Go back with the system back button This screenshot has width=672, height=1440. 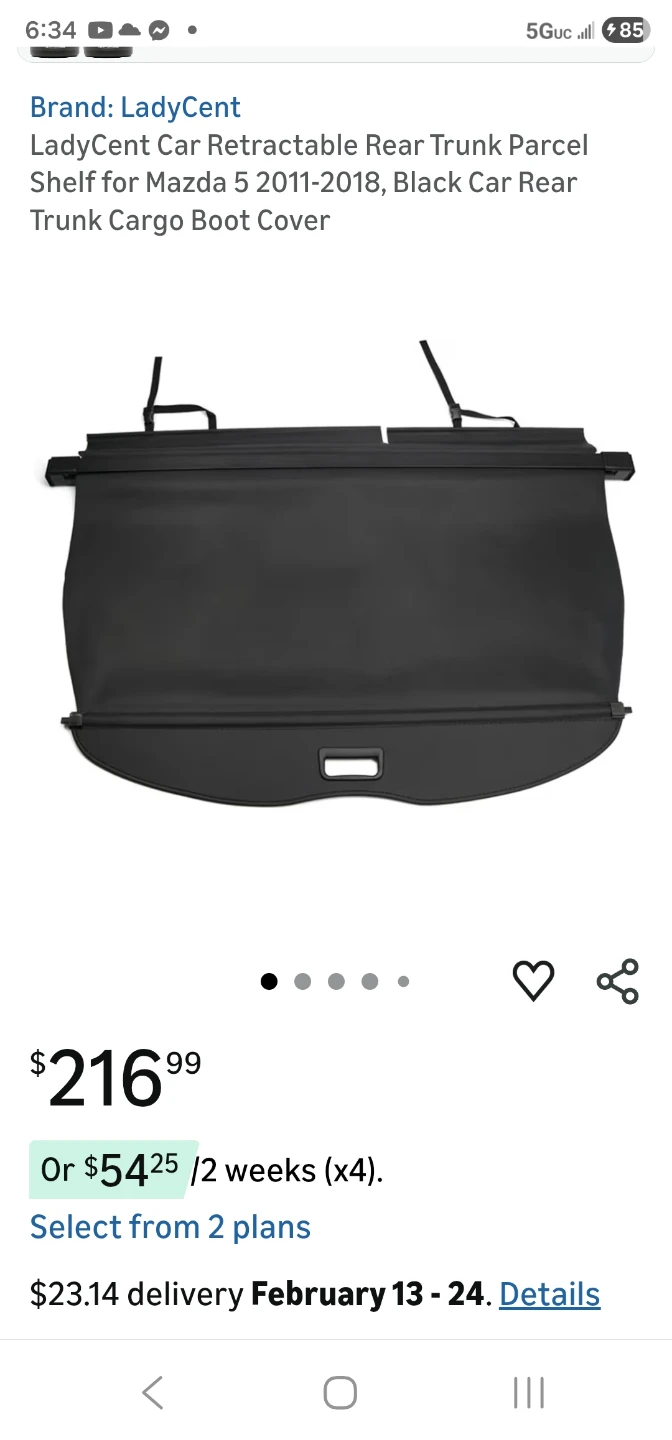pyautogui.click(x=152, y=1392)
